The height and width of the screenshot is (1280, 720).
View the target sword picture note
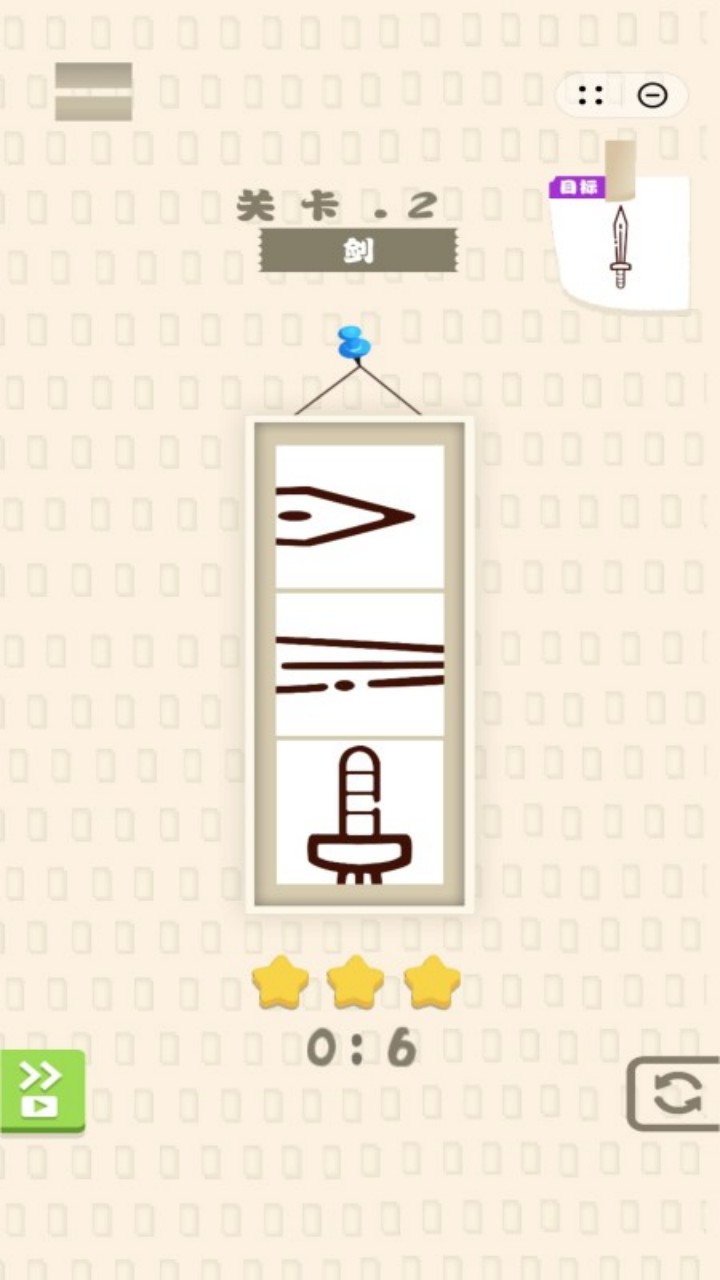622,240
